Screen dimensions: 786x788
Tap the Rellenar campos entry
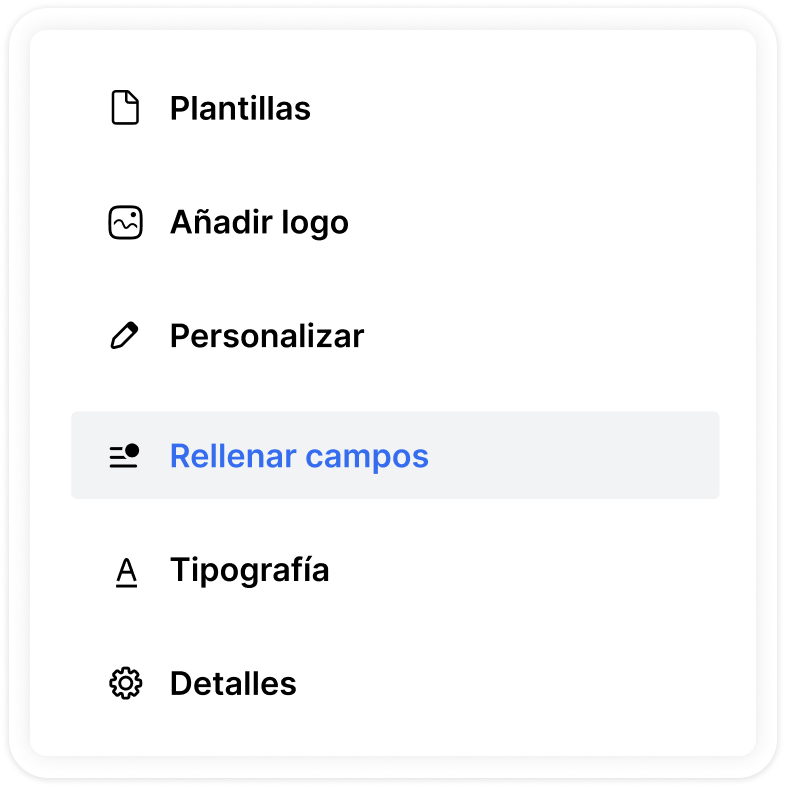[298, 456]
